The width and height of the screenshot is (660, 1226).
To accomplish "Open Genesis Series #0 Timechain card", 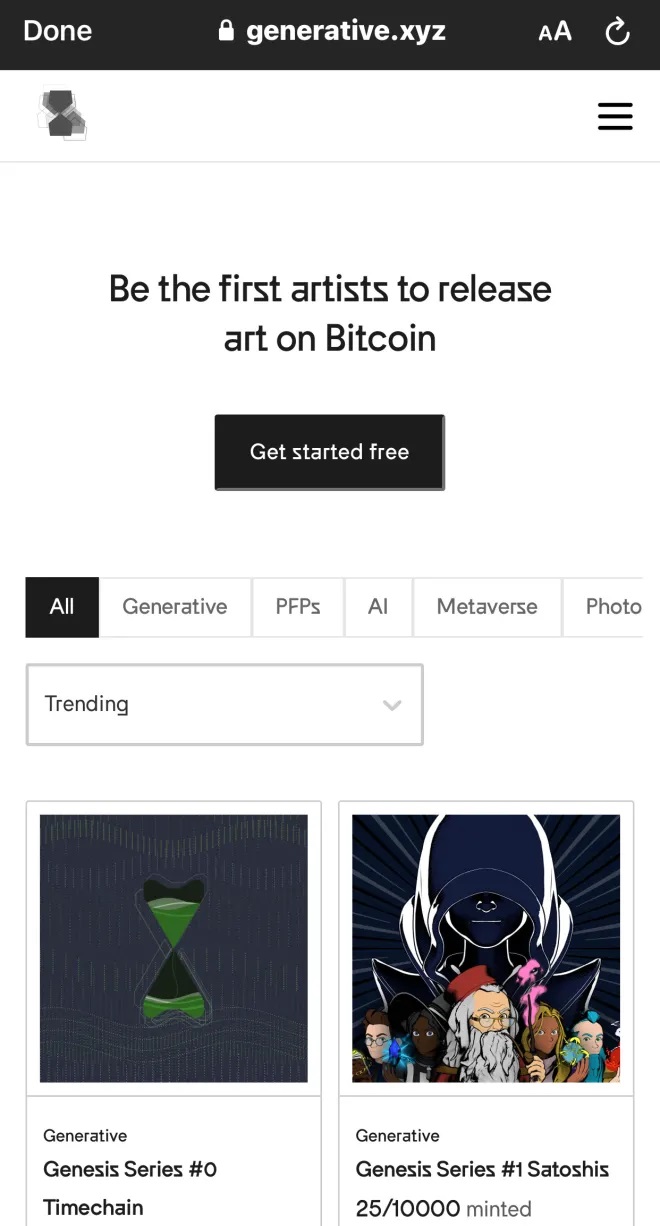I will [x=174, y=948].
